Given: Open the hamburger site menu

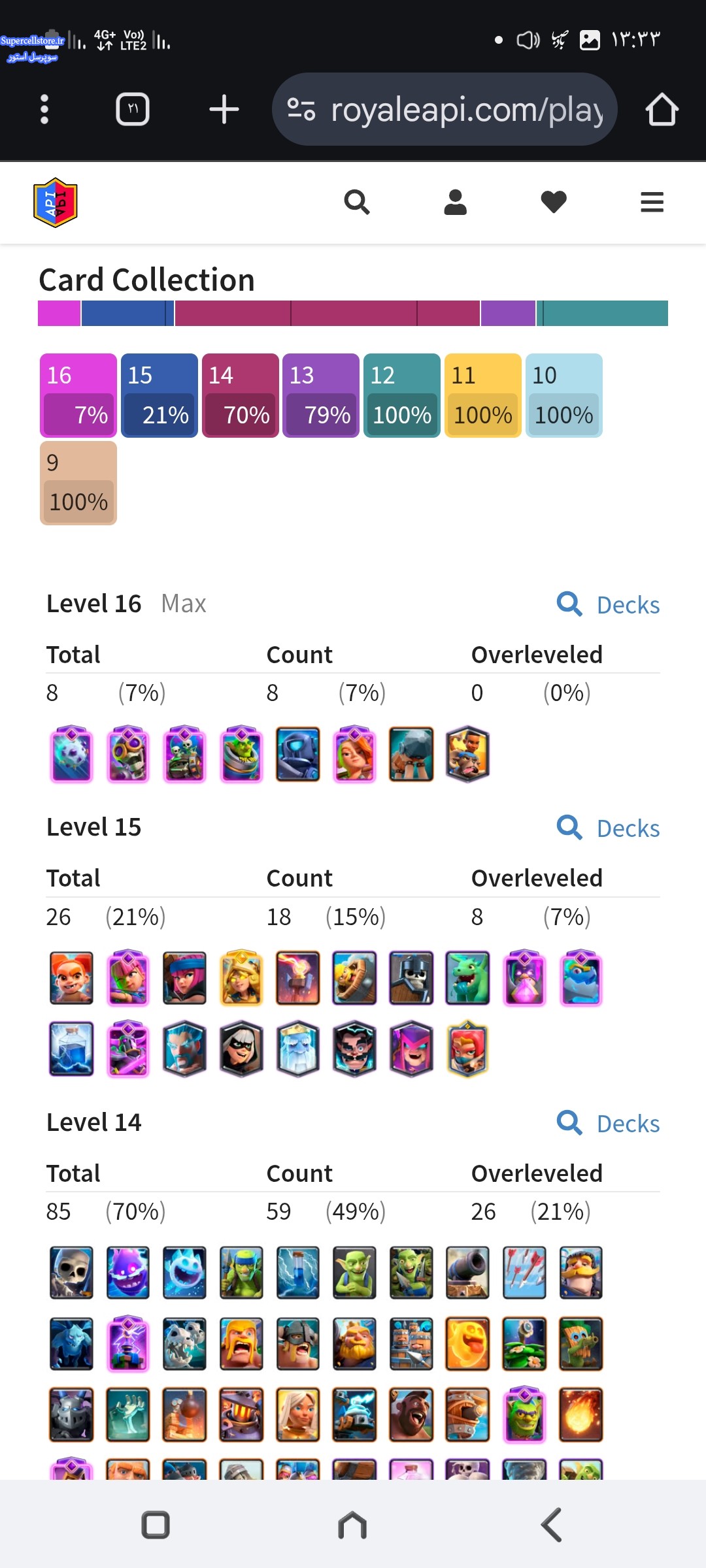Looking at the screenshot, I should coord(652,203).
